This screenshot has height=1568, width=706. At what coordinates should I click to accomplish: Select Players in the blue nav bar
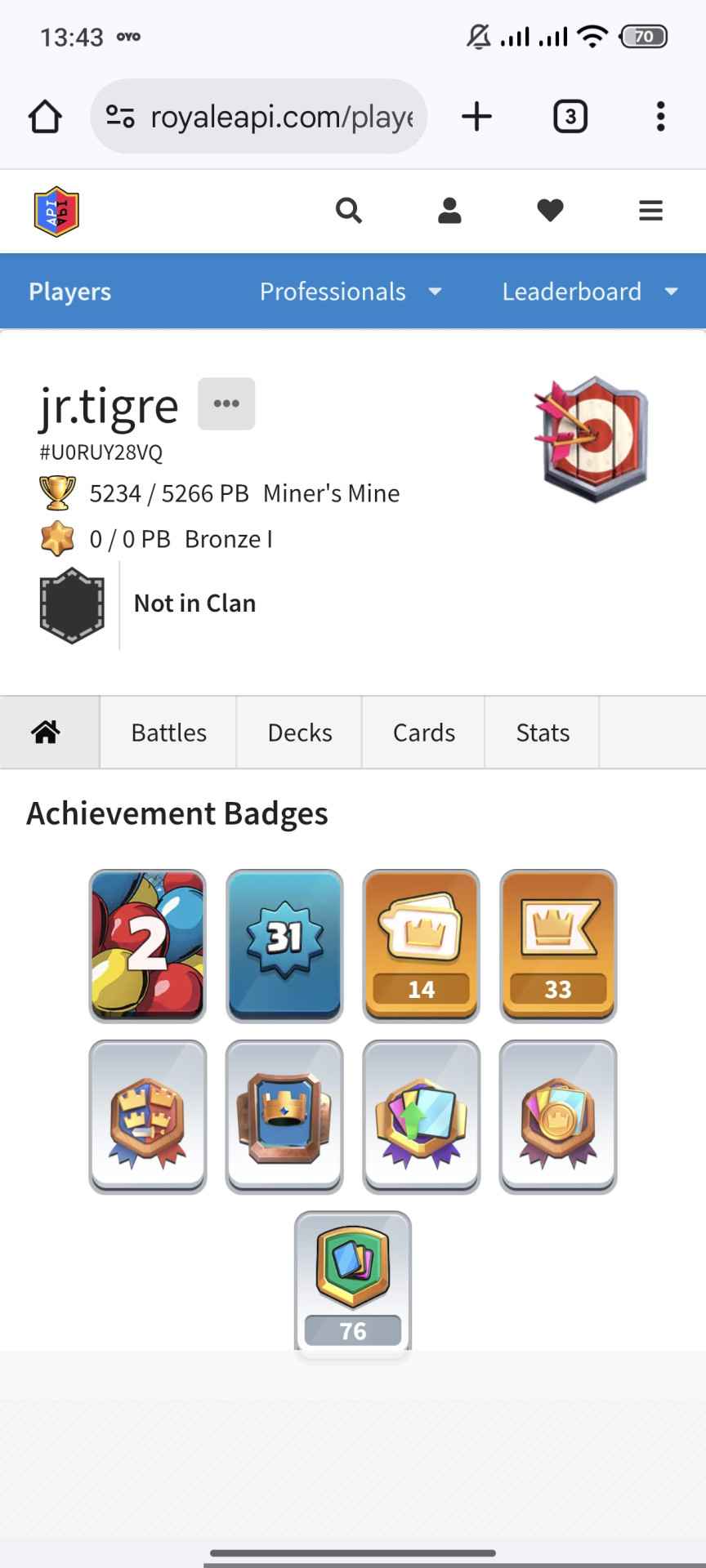(69, 292)
